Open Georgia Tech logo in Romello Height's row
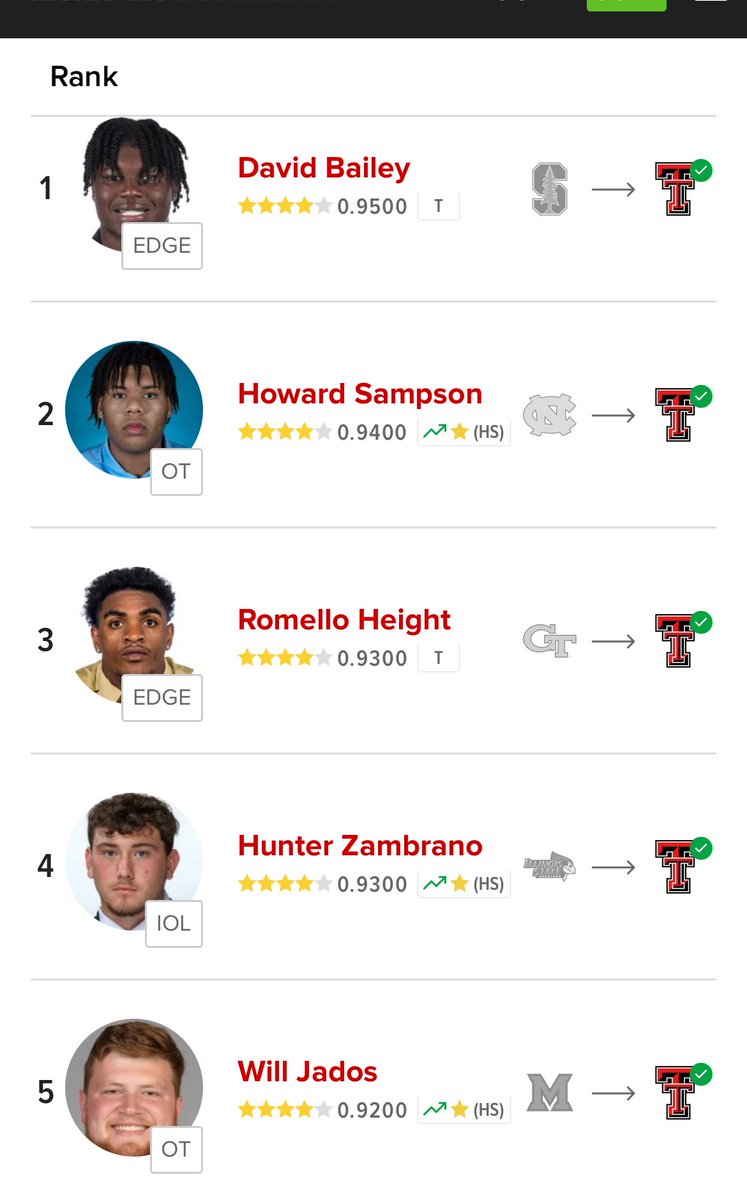The width and height of the screenshot is (747, 1200). click(550, 640)
